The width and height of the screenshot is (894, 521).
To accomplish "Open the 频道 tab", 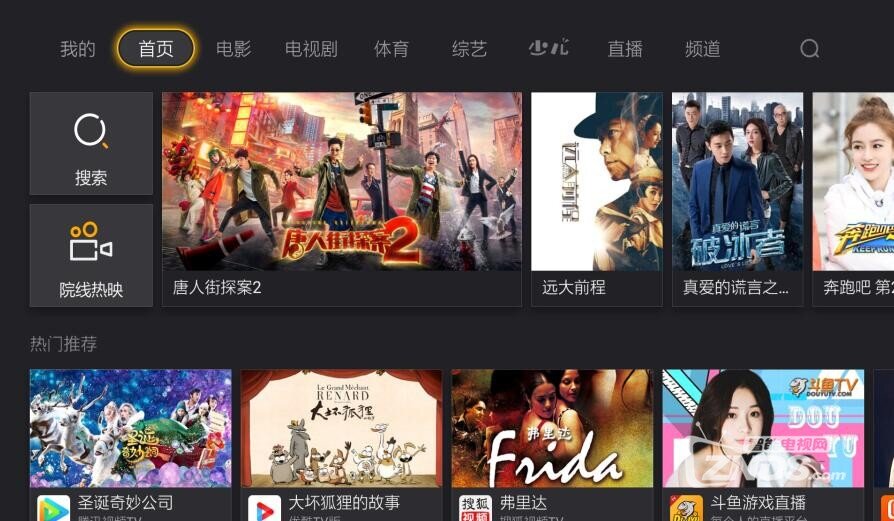I will pyautogui.click(x=703, y=49).
